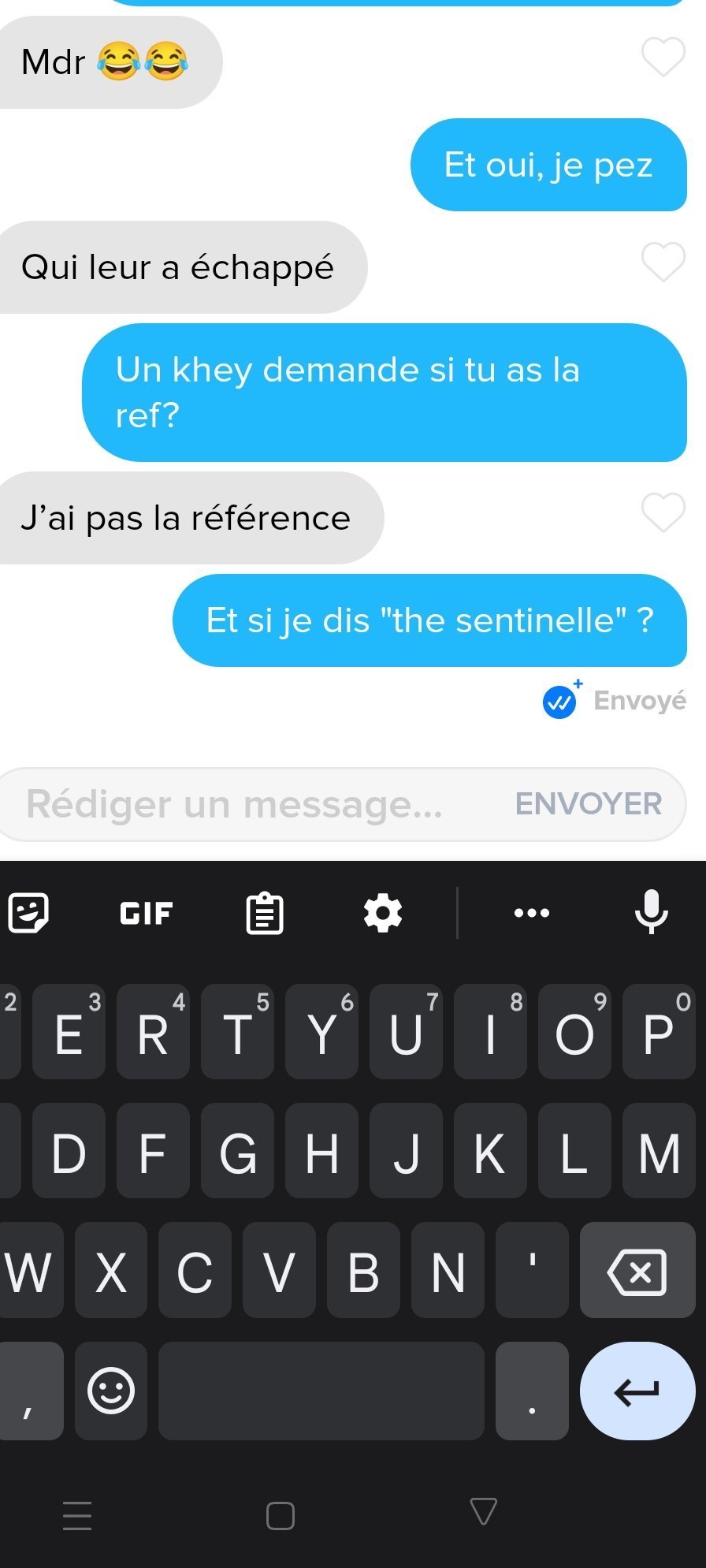The width and height of the screenshot is (706, 1568).
Task: Open keyboard settings gear
Action: [x=383, y=913]
